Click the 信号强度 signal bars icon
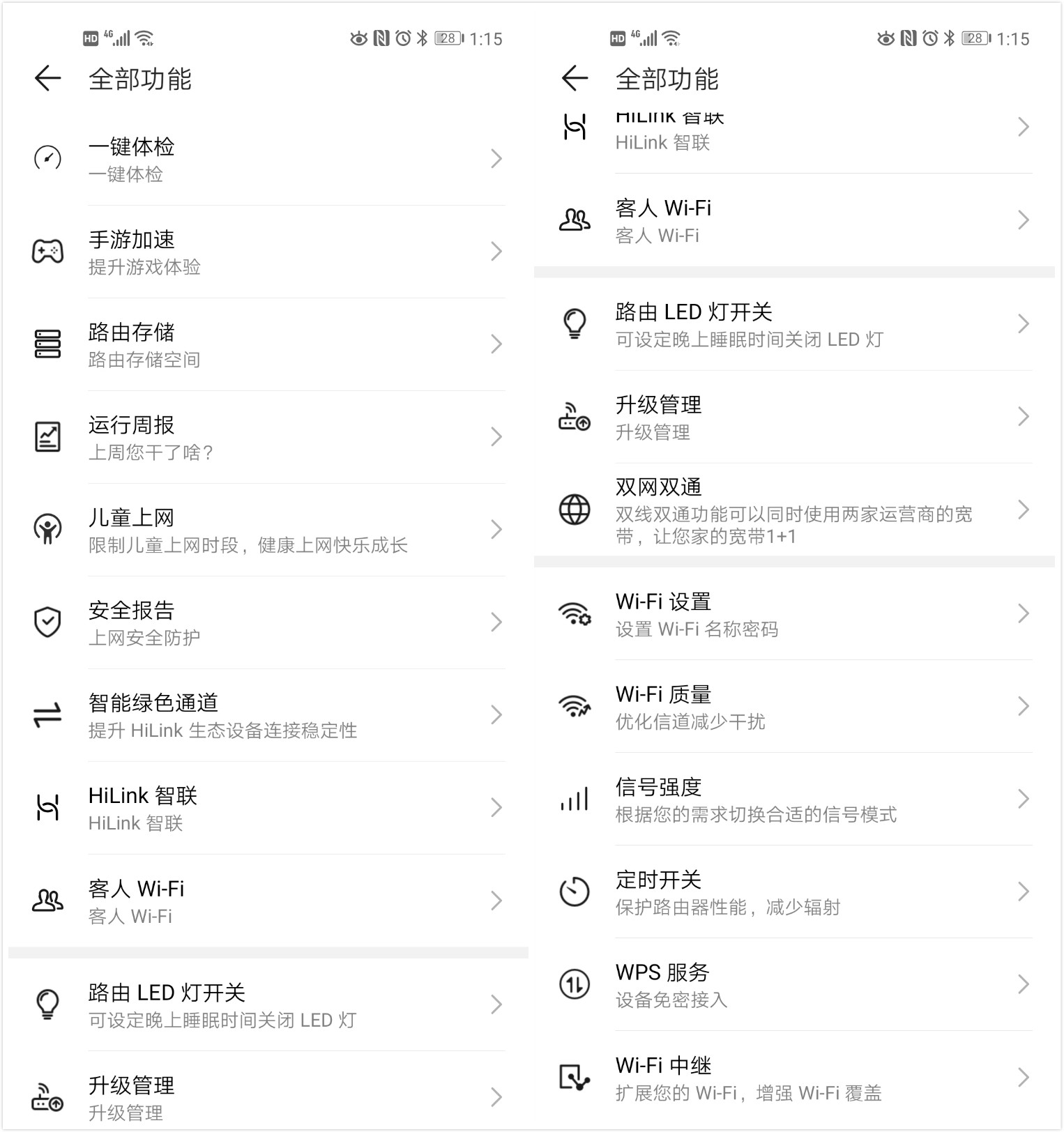Screen dimensions: 1064x1132 click(574, 800)
